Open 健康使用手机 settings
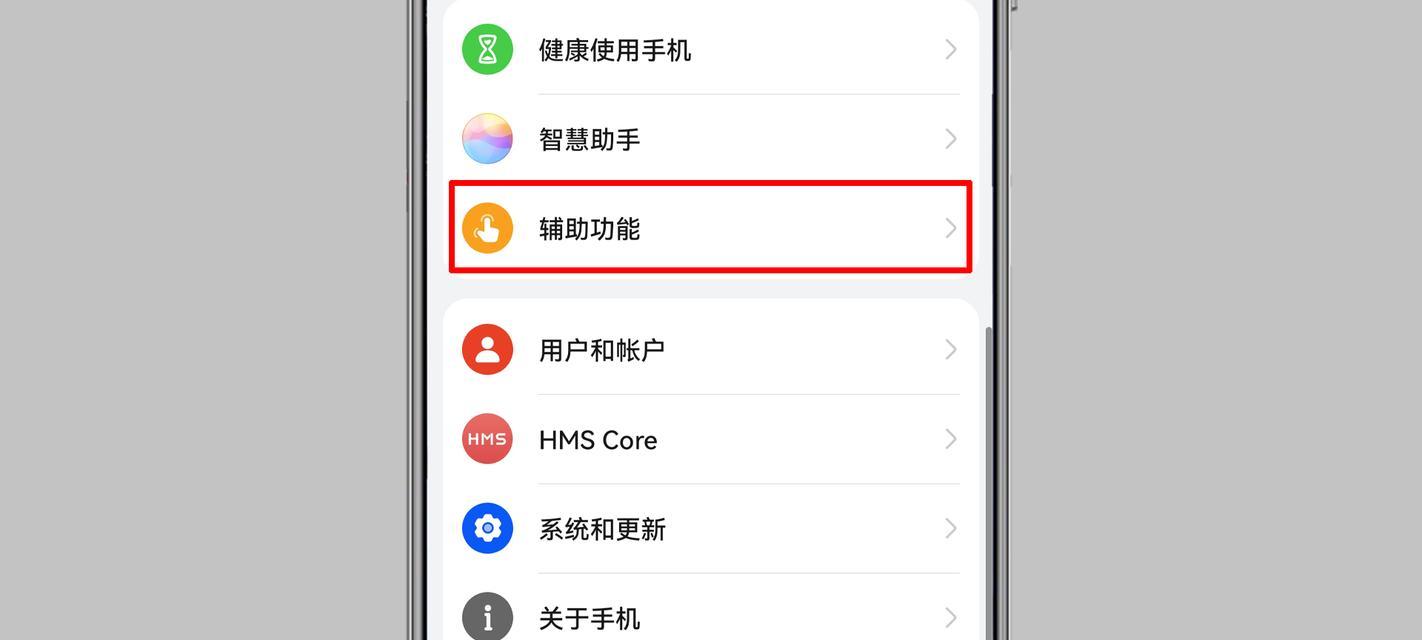 point(710,50)
